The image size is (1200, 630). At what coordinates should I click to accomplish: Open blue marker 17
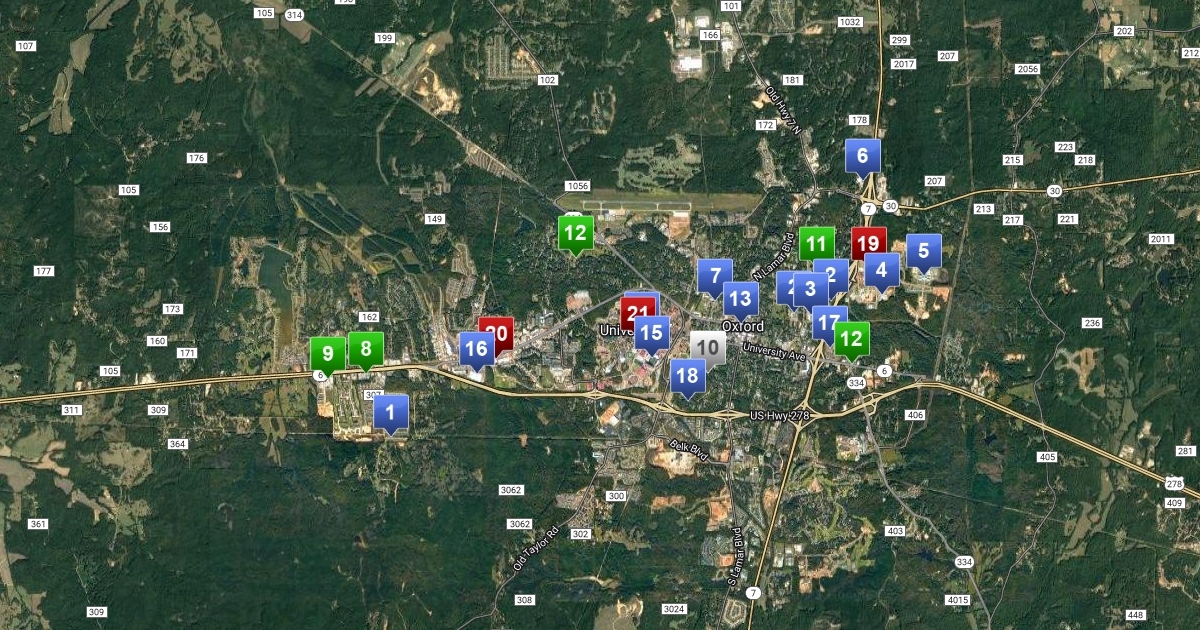pyautogui.click(x=826, y=320)
